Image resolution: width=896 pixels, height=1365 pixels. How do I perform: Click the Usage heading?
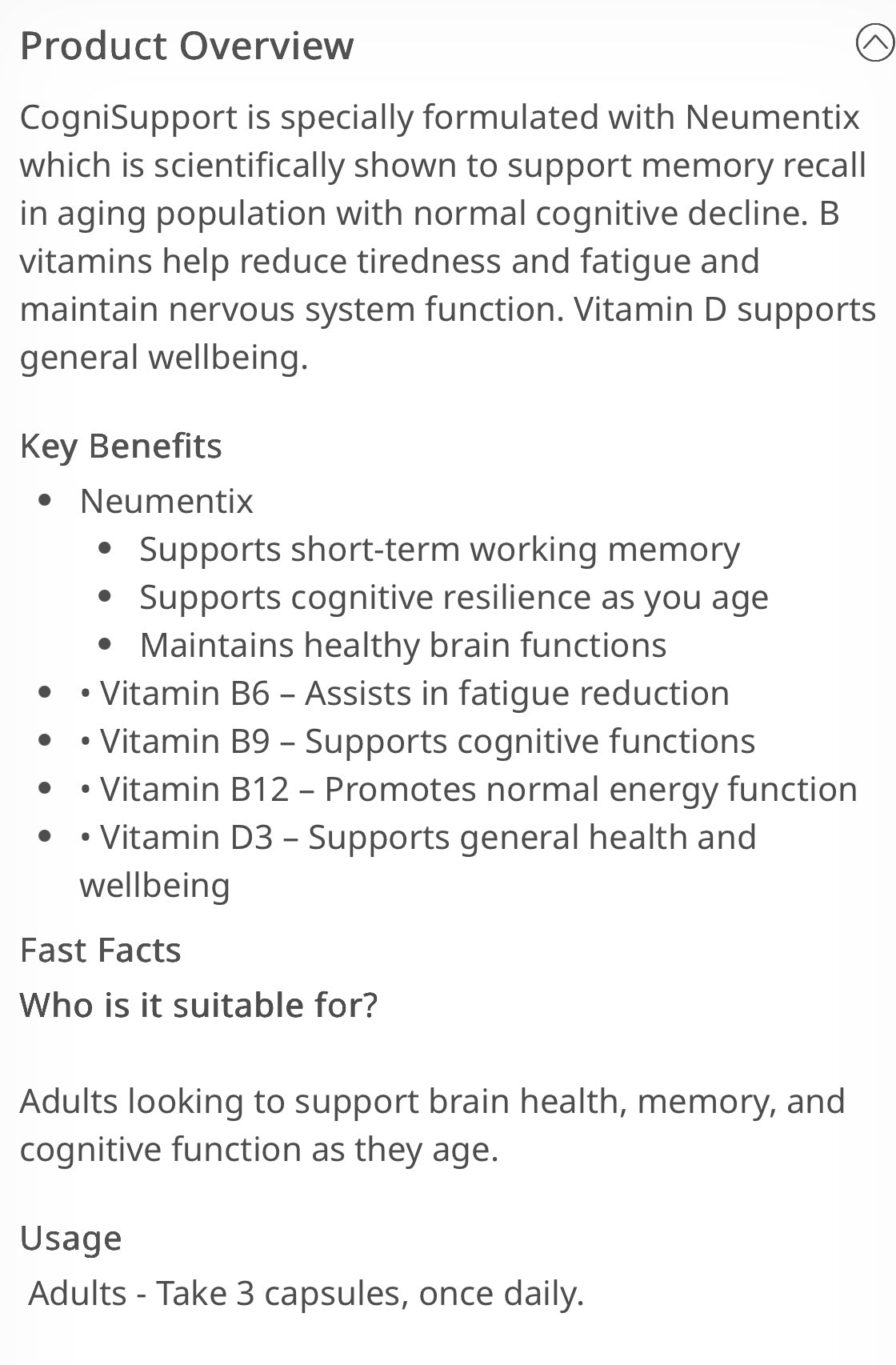point(70,1239)
